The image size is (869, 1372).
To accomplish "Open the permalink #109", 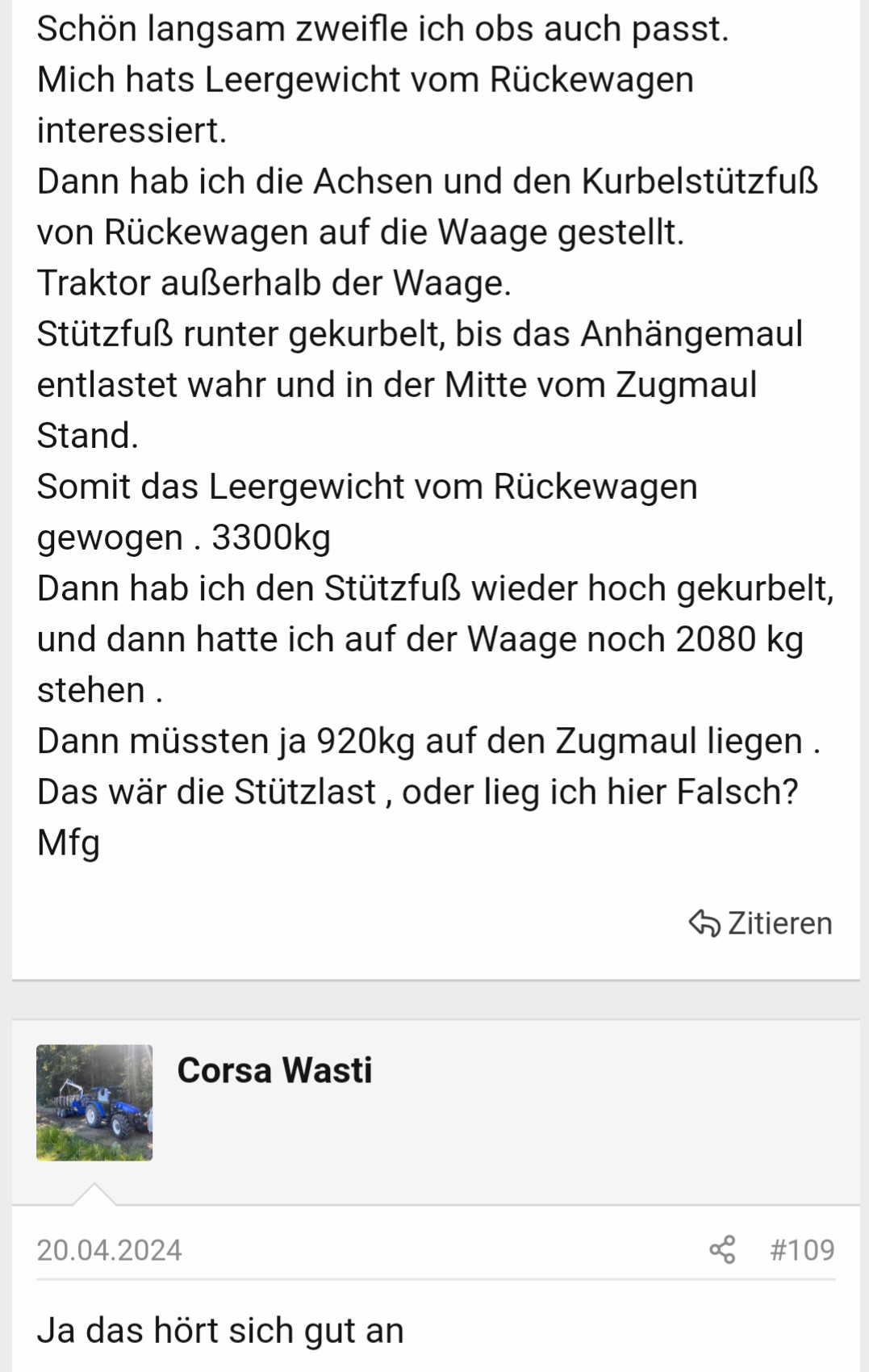I will coord(802,1249).
